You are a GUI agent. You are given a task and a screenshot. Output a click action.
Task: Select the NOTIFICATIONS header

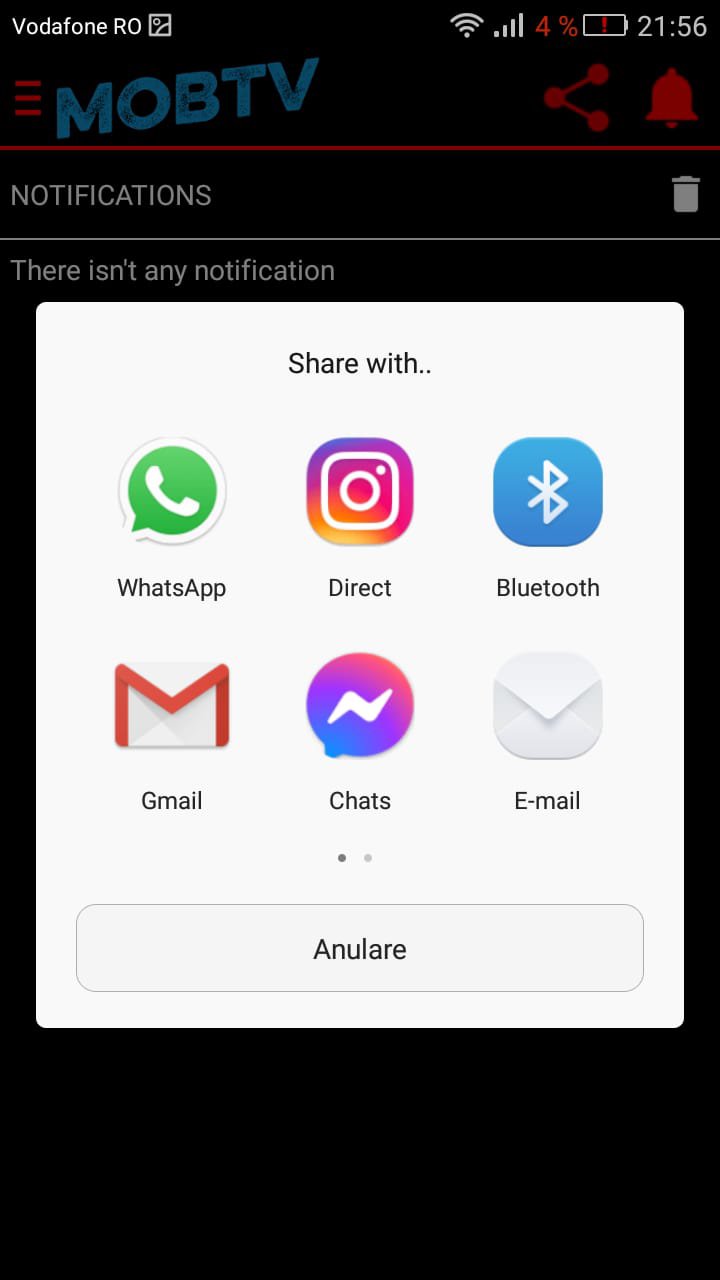[x=110, y=195]
